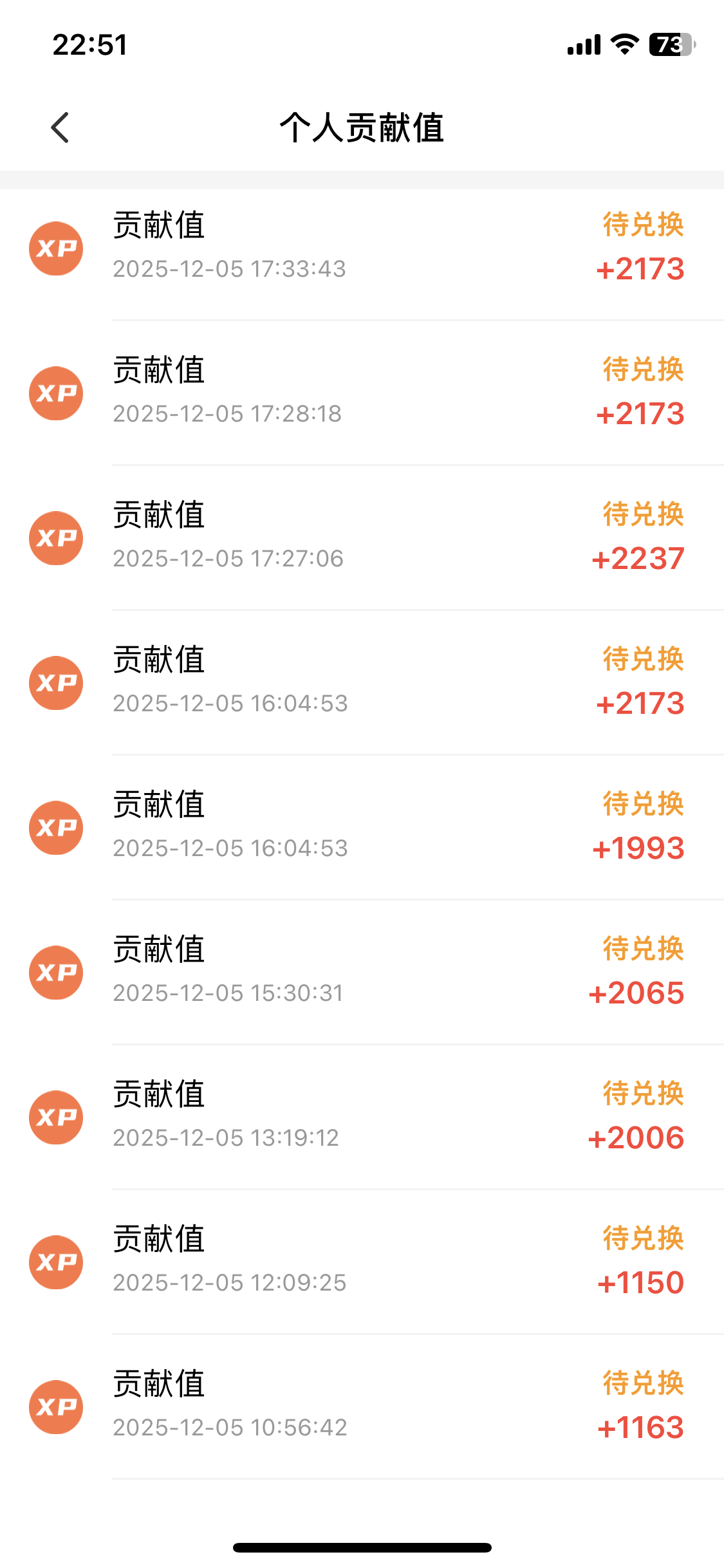Tap the +2065 contribution value
The height and width of the screenshot is (1568, 724).
click(637, 993)
